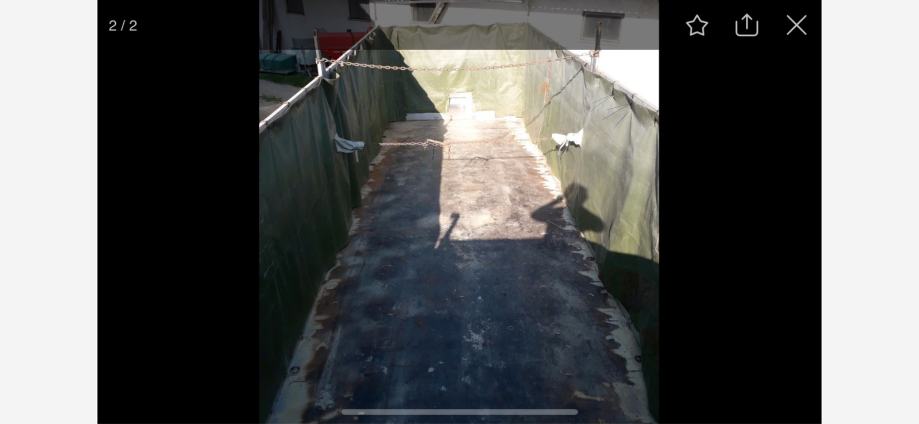Close the fullscreen image viewer
Image resolution: width=919 pixels, height=424 pixels.
pos(796,25)
